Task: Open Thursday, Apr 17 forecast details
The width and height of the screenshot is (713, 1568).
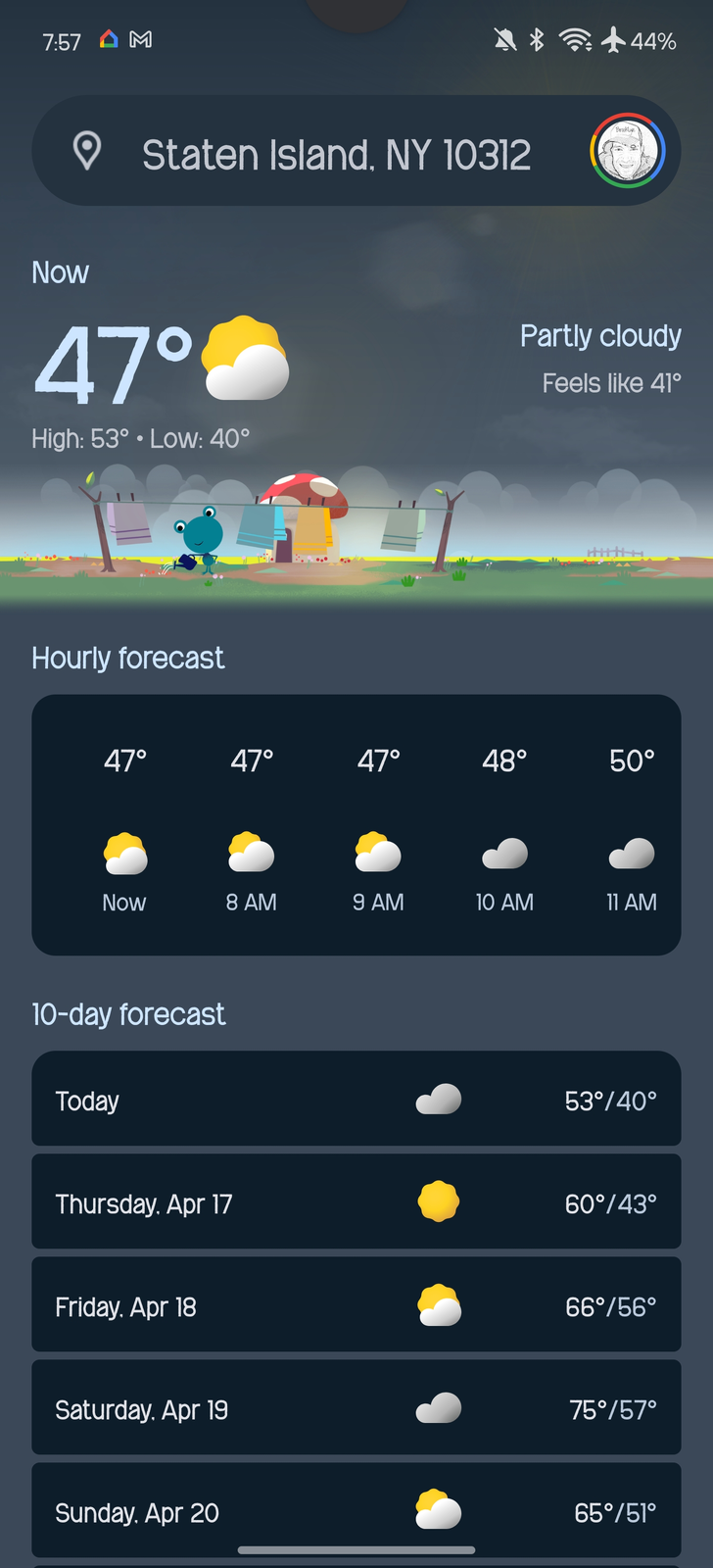Action: pos(356,1202)
